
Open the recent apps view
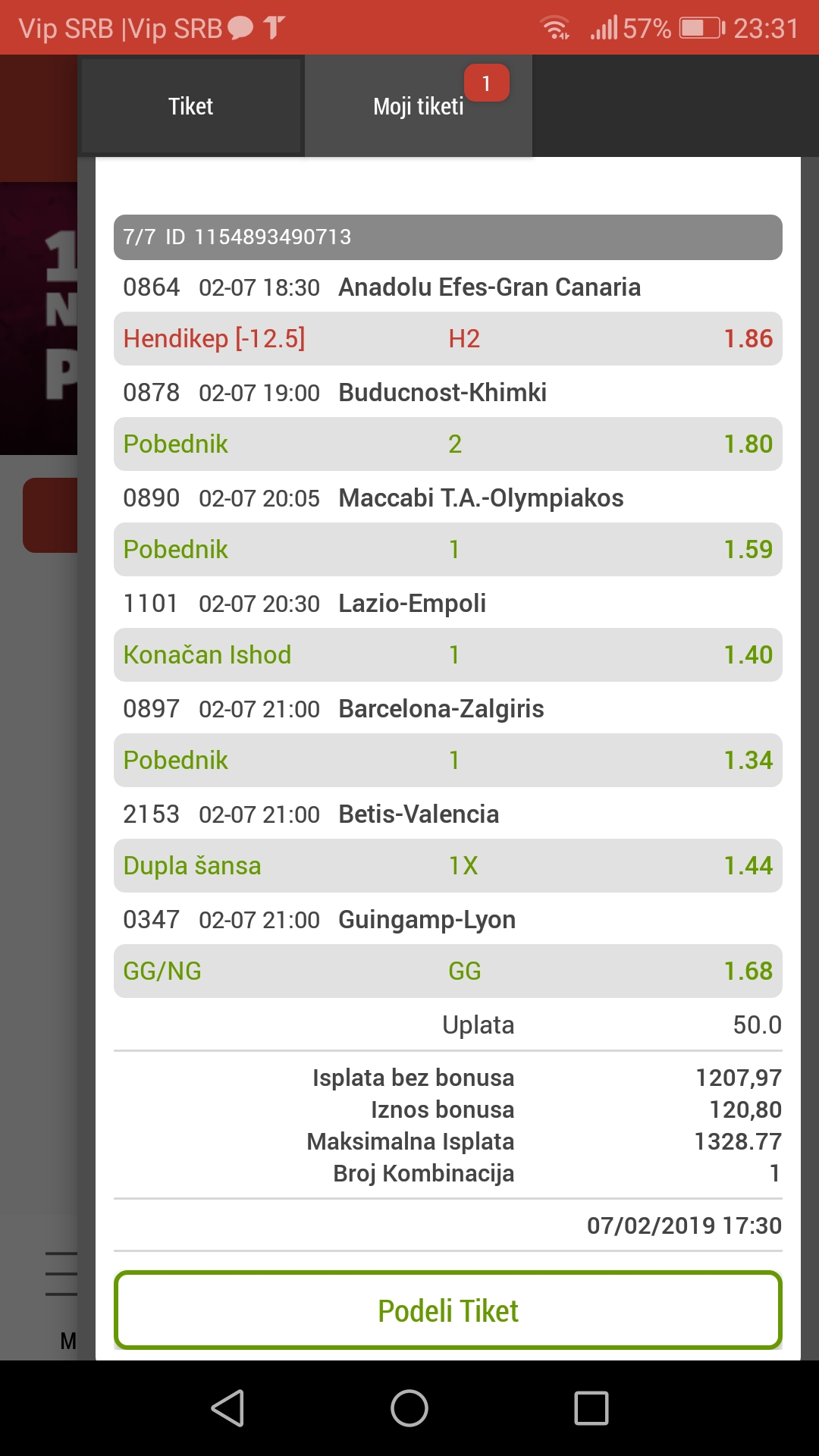point(591,1408)
